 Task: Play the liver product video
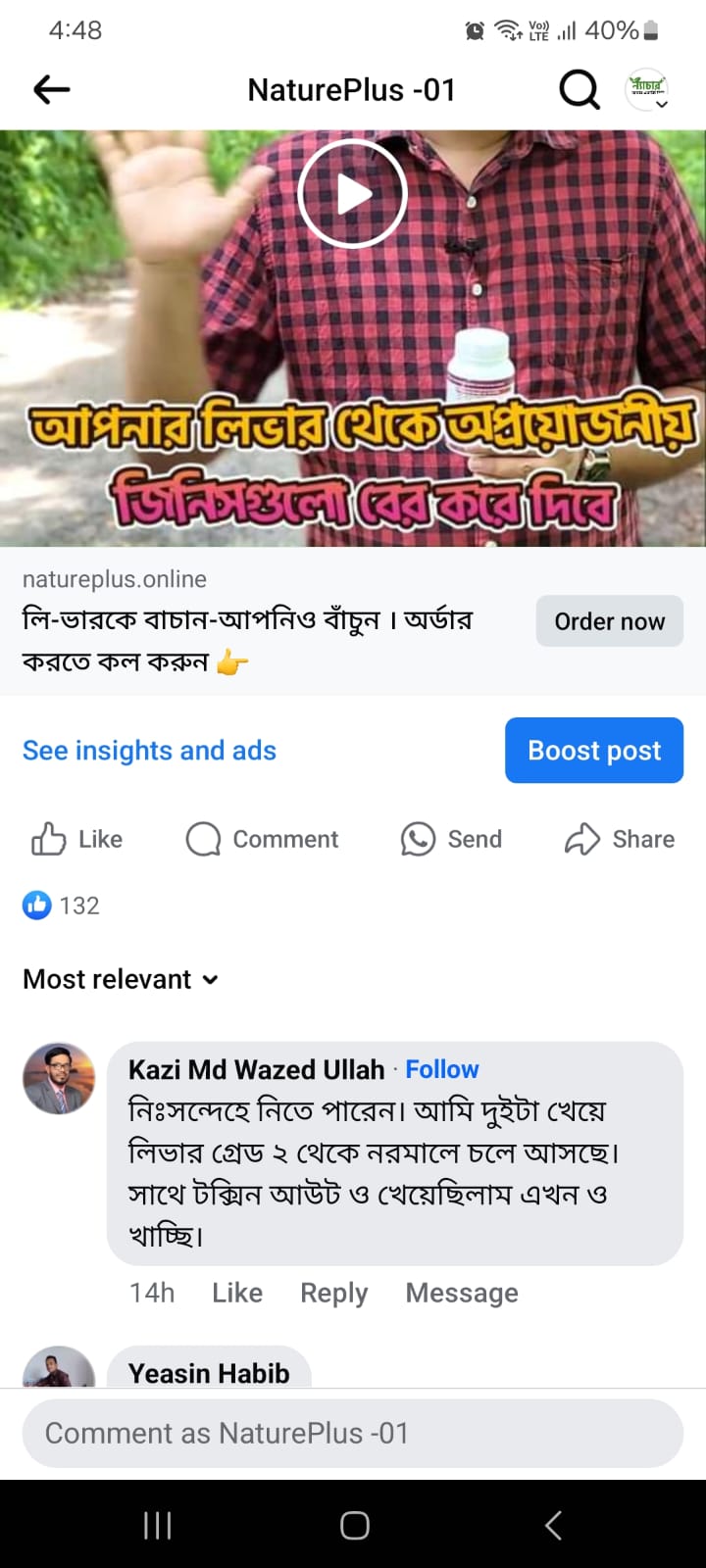(352, 193)
